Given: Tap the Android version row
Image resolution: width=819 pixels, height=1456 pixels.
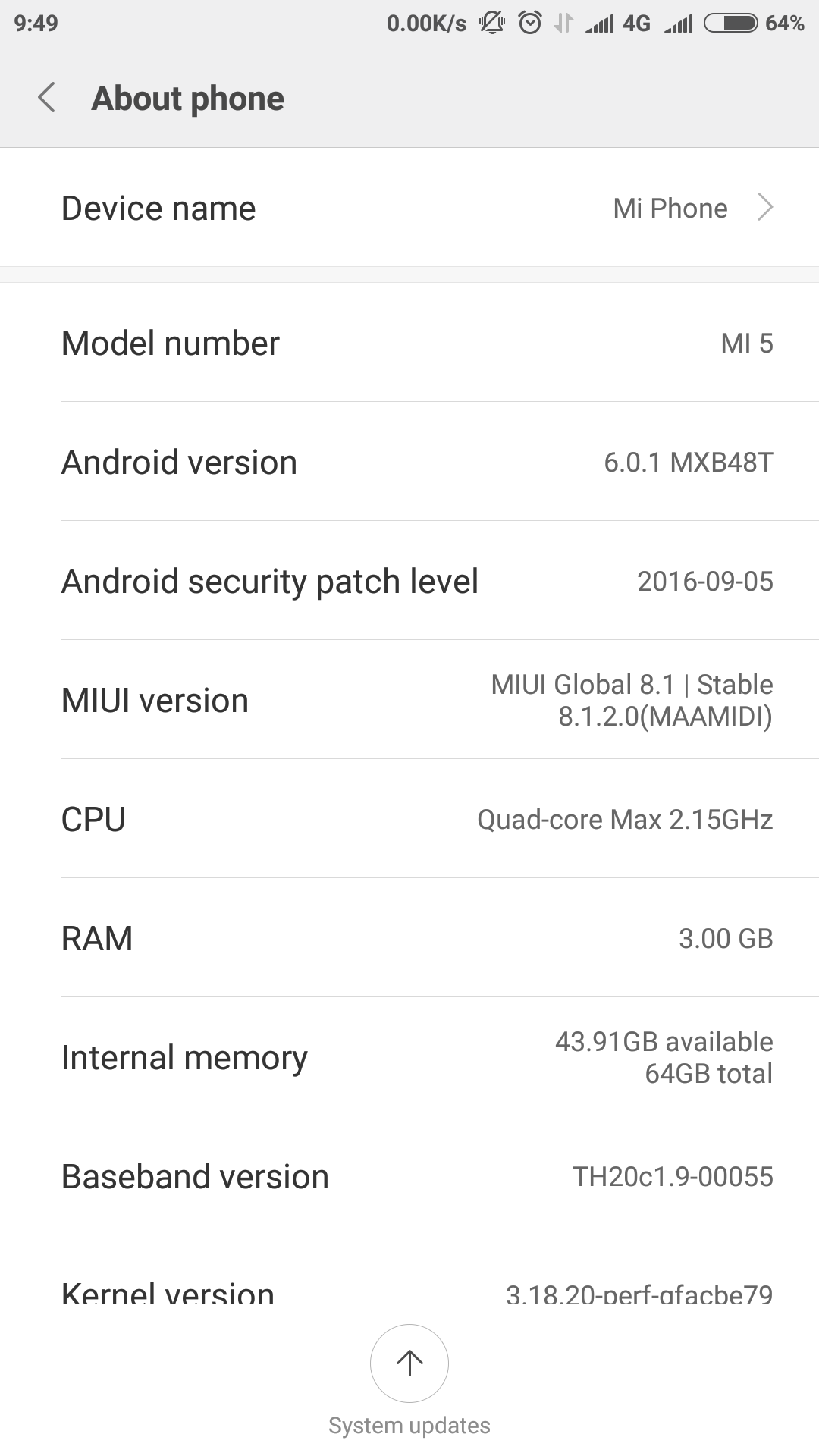Looking at the screenshot, I should (409, 462).
